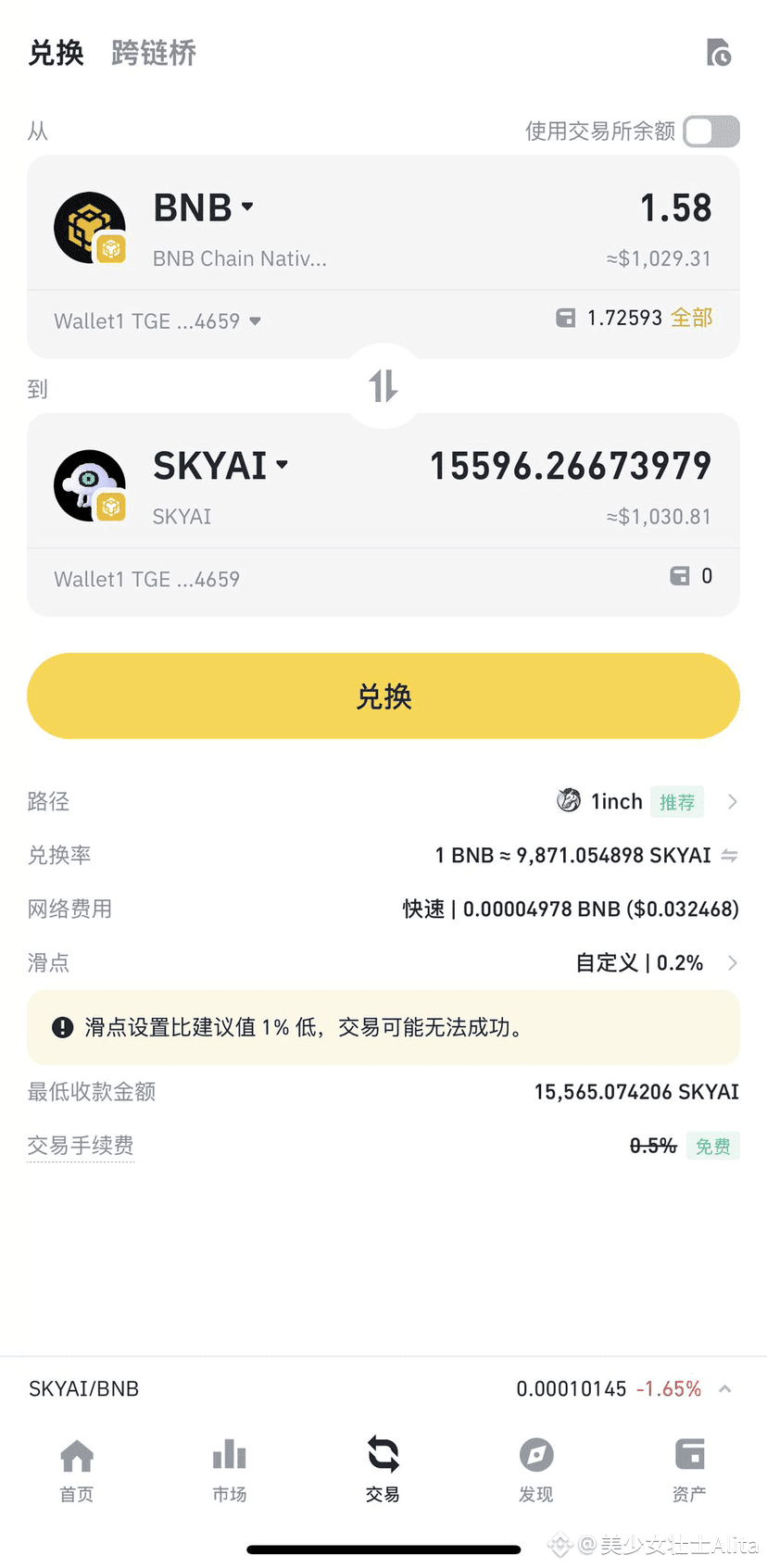Swap the from and to tokens
Screen dimensions: 767x1568
pyautogui.click(x=383, y=385)
